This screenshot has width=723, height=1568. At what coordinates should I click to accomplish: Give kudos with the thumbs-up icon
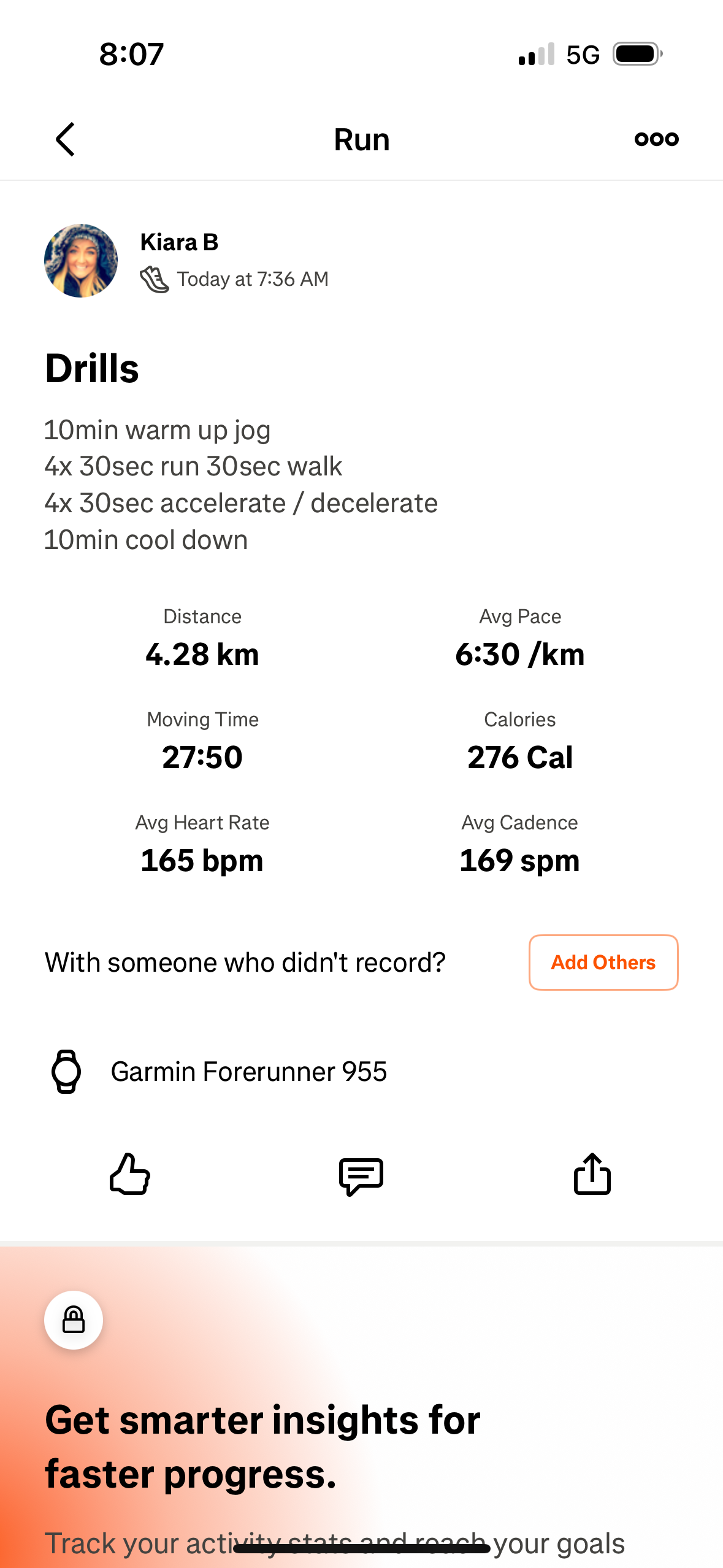[x=130, y=1174]
